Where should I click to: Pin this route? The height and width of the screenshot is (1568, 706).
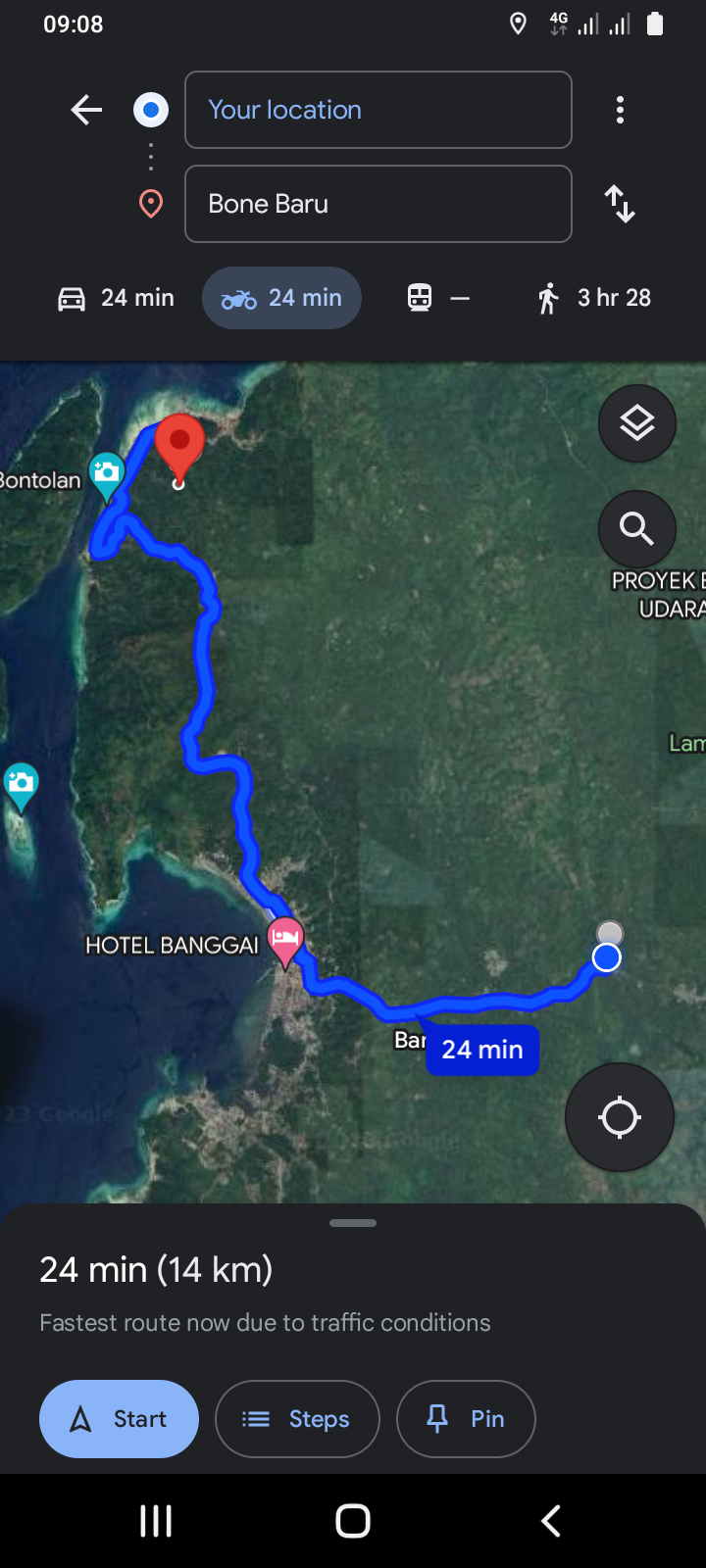[x=466, y=1419]
